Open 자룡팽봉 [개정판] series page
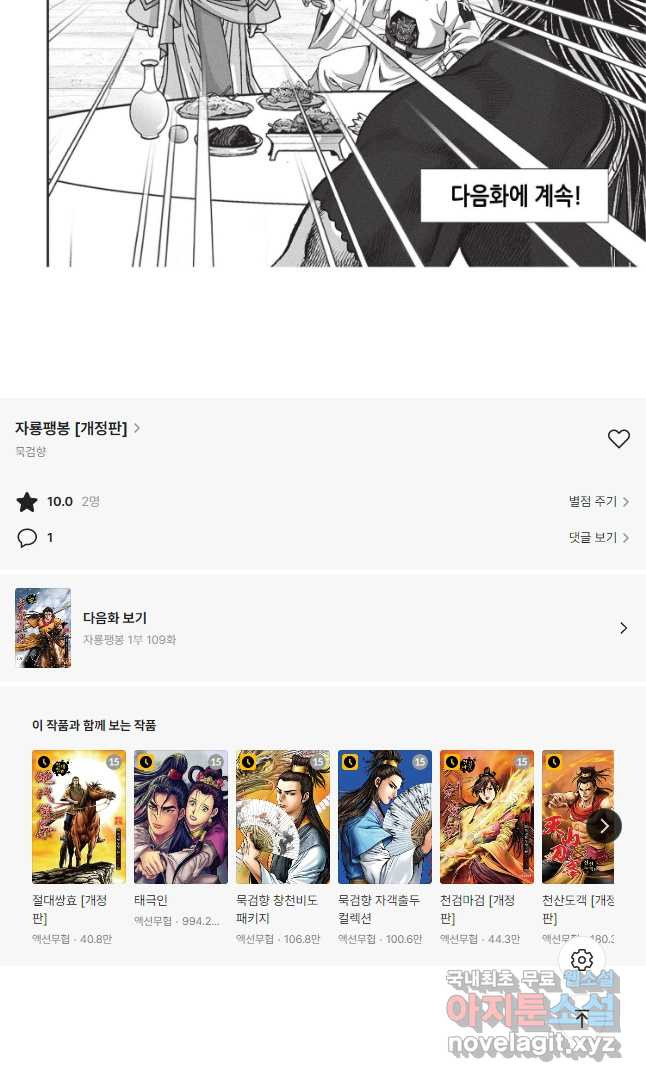This screenshot has height=1082, width=646. [77, 429]
